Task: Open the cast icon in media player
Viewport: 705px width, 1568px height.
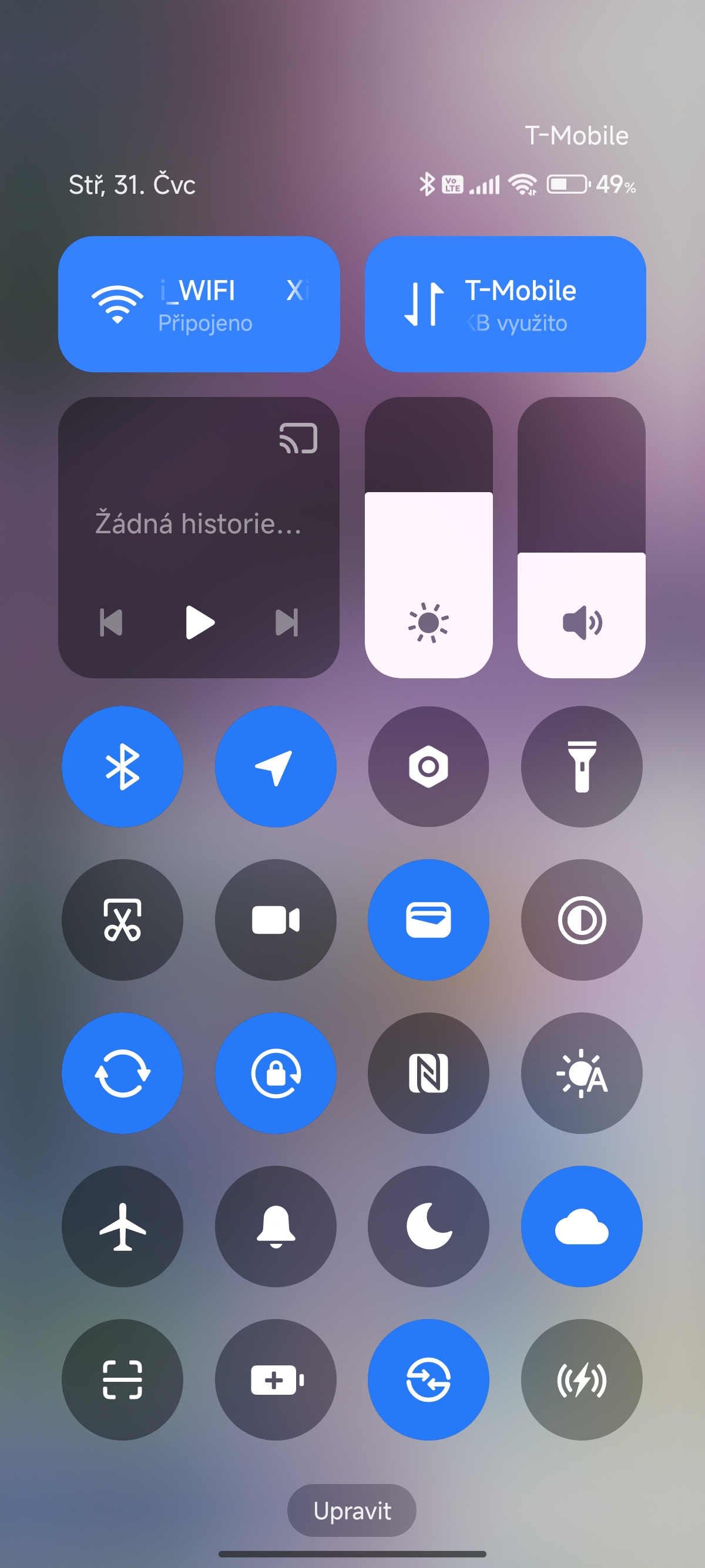Action: [x=298, y=438]
